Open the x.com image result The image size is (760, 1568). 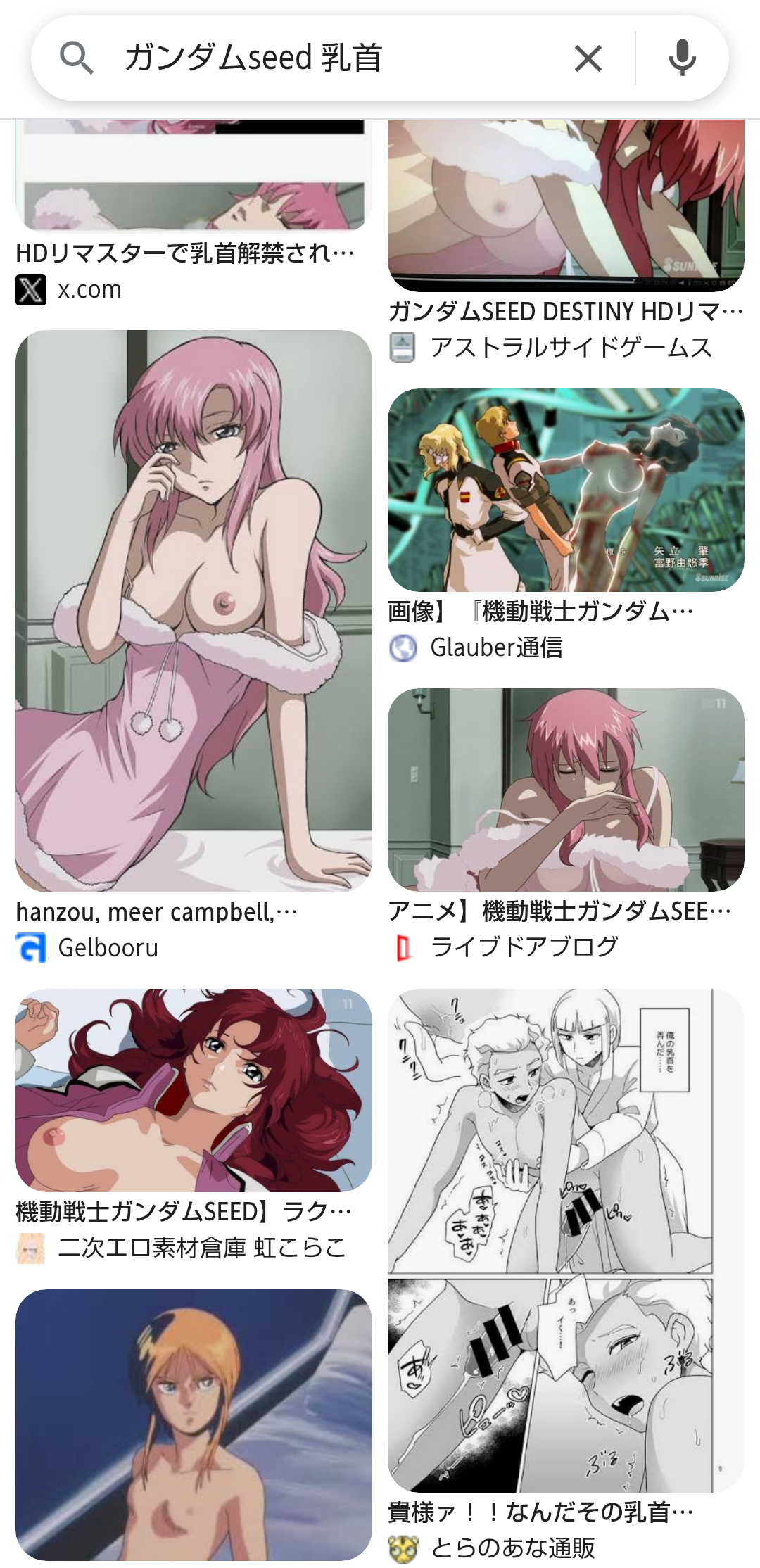click(184, 253)
